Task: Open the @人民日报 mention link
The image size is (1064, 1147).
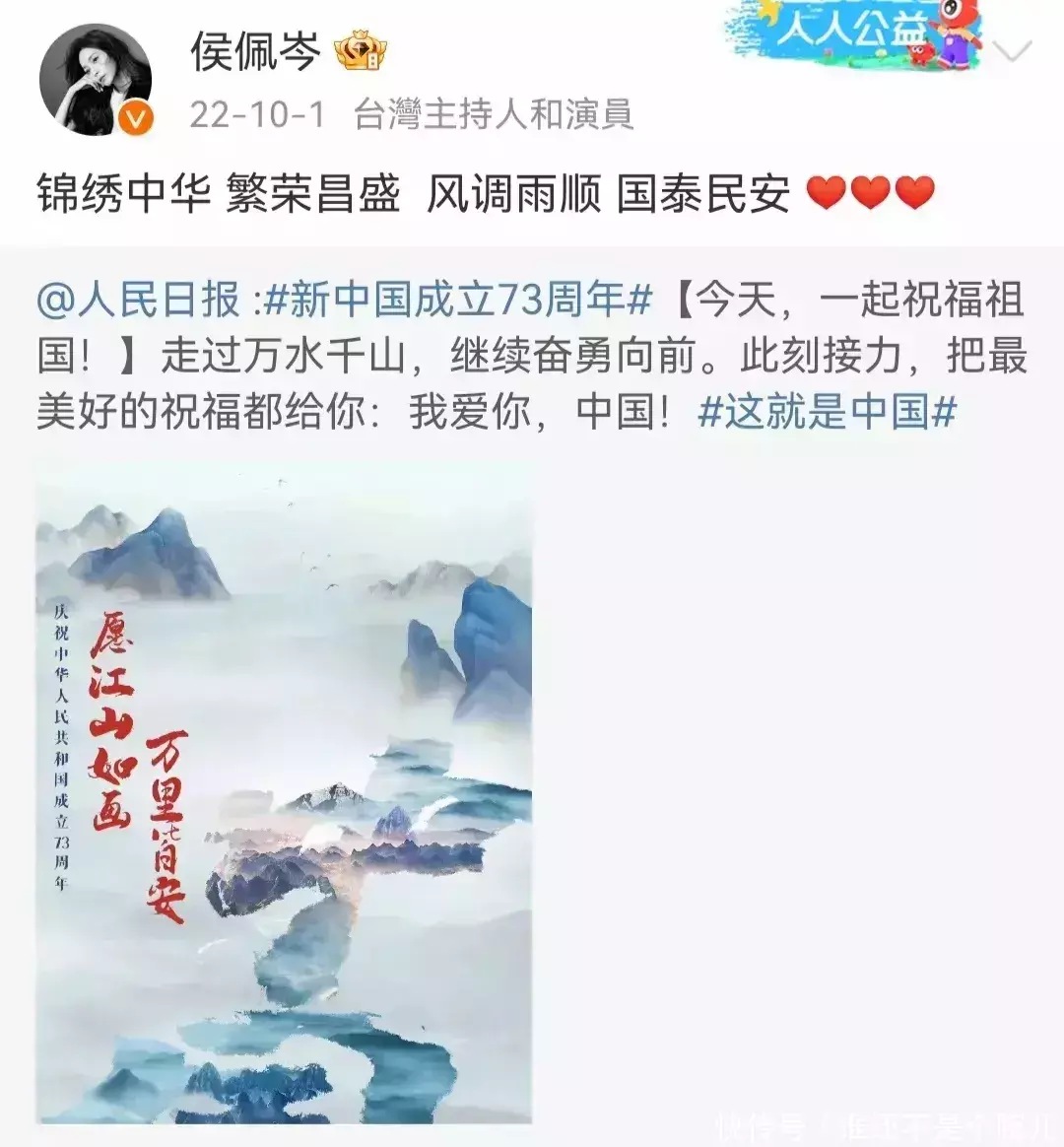Action: pos(138,300)
